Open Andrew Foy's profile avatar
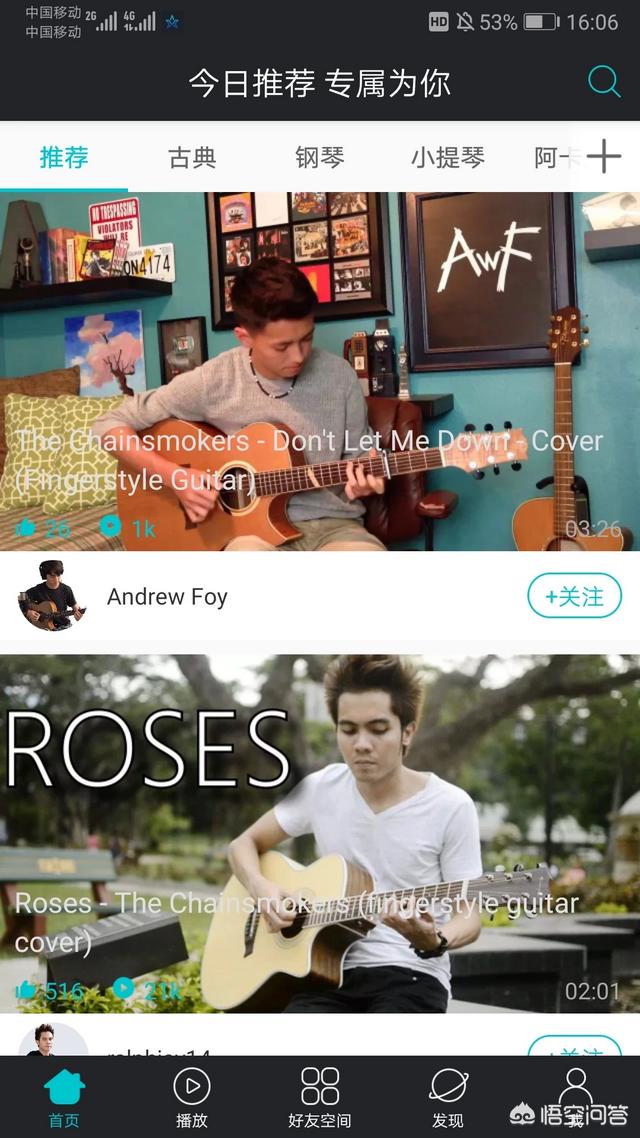 click(50, 597)
